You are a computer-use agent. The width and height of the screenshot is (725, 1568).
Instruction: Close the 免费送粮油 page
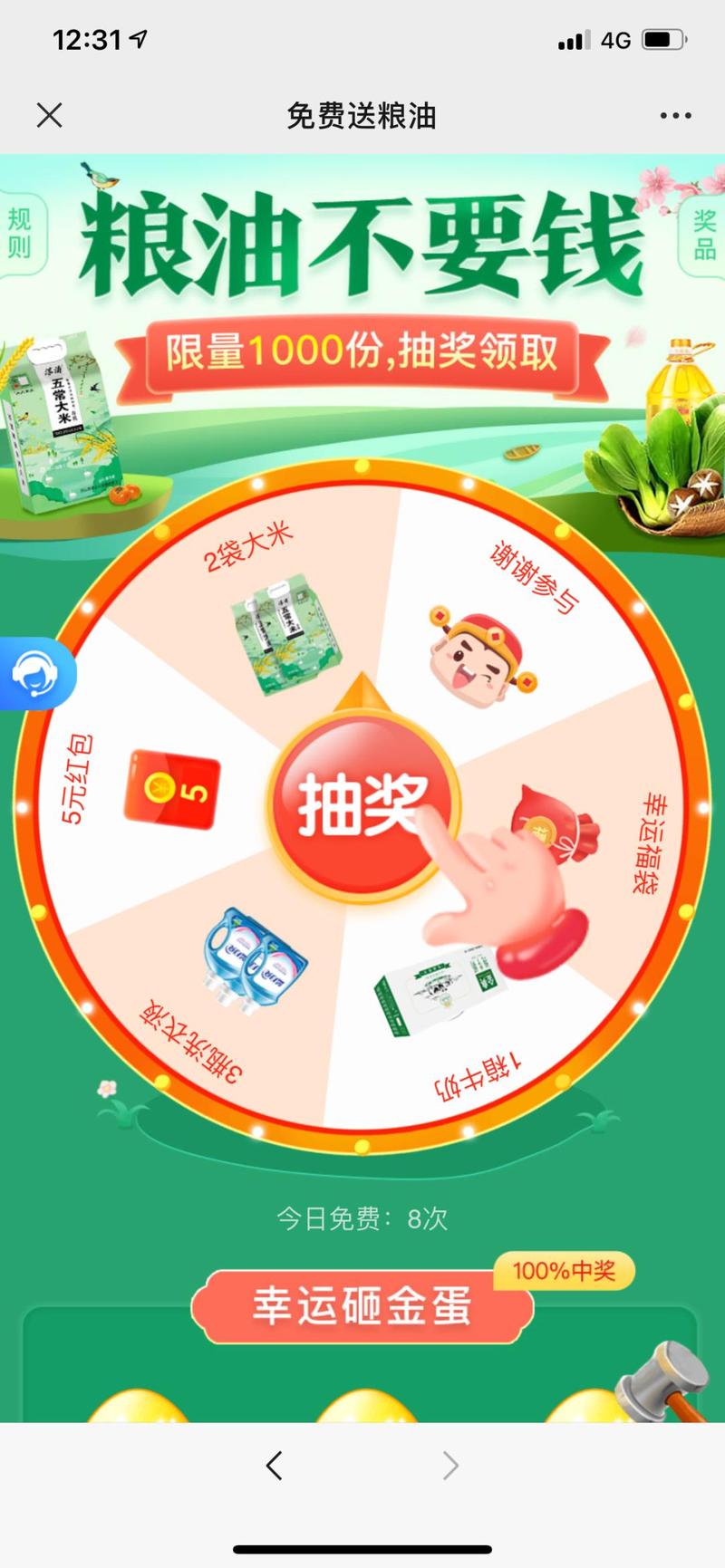click(49, 115)
